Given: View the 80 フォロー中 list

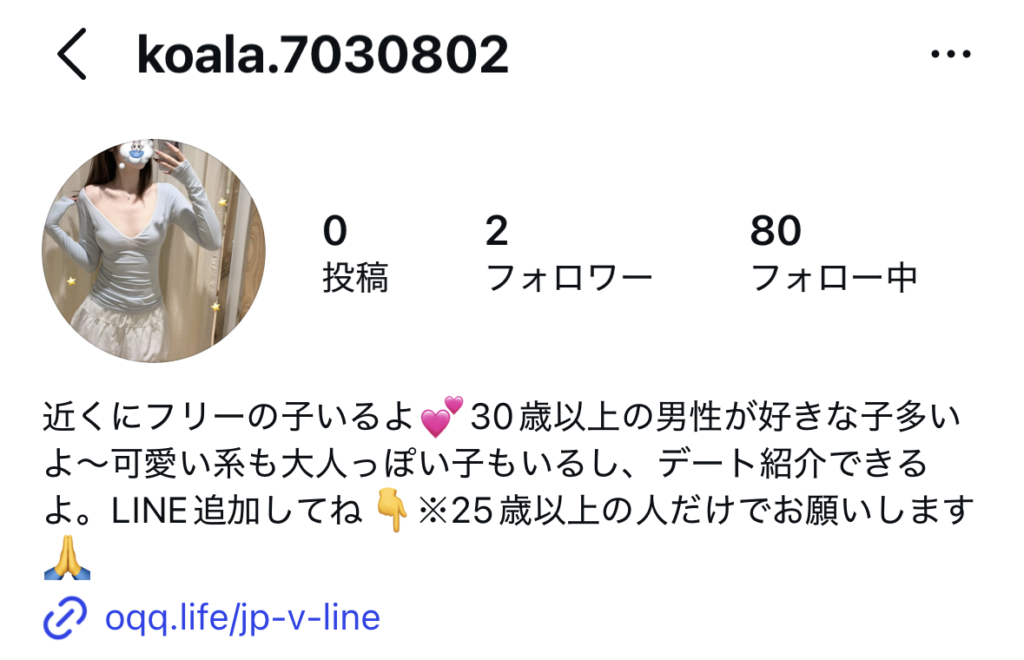Looking at the screenshot, I should (833, 254).
